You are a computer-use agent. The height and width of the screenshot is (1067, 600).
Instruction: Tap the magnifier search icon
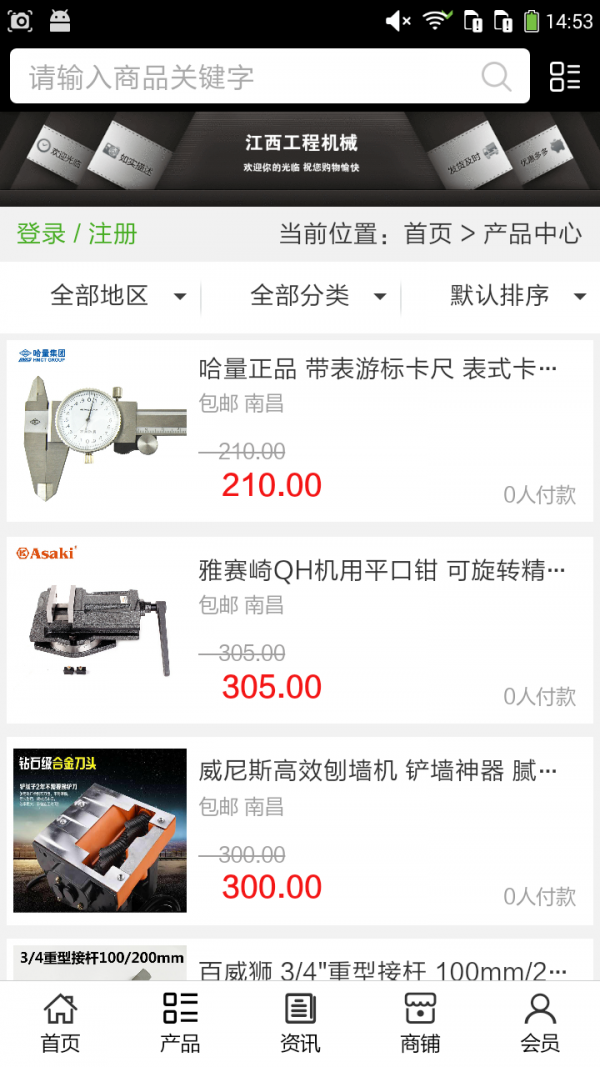(496, 77)
